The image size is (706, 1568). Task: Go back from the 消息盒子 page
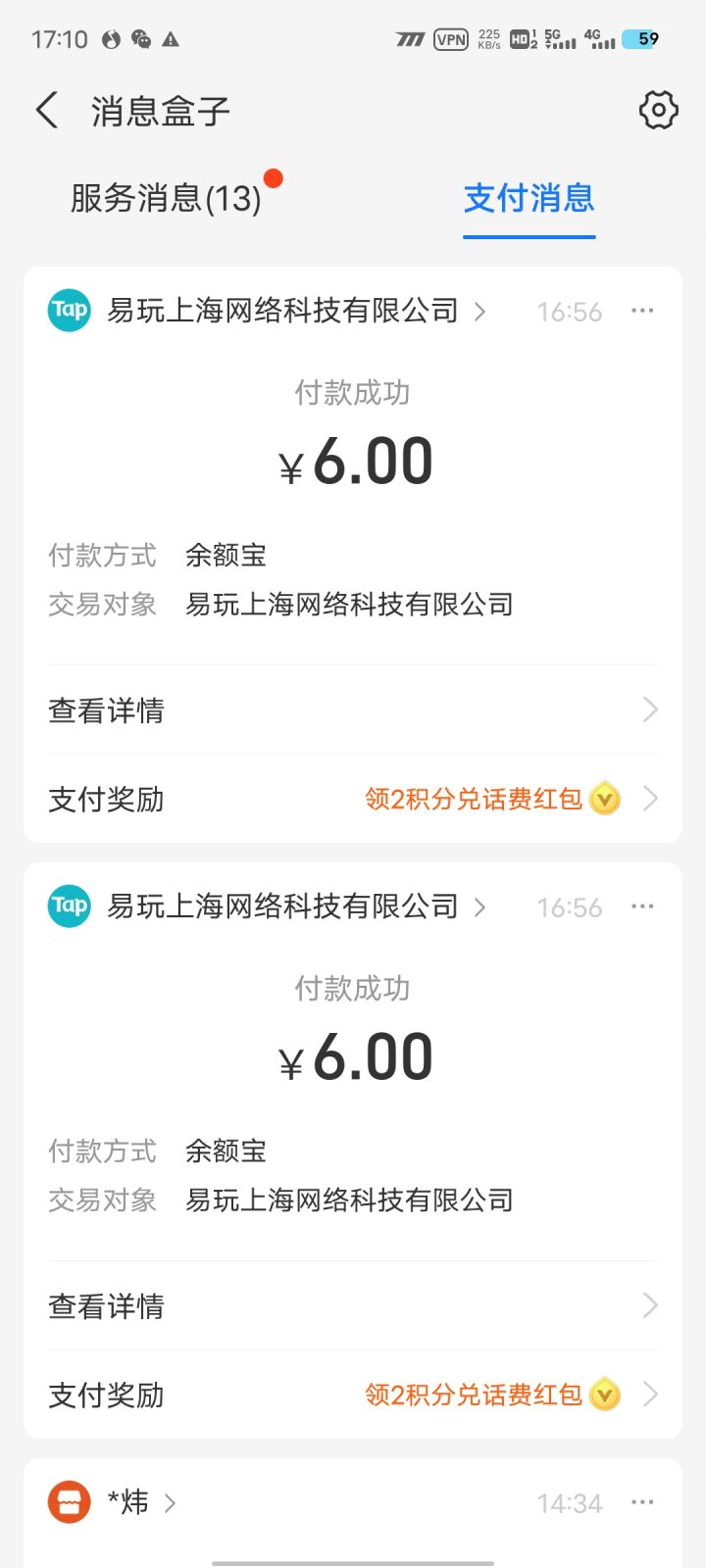(x=47, y=111)
